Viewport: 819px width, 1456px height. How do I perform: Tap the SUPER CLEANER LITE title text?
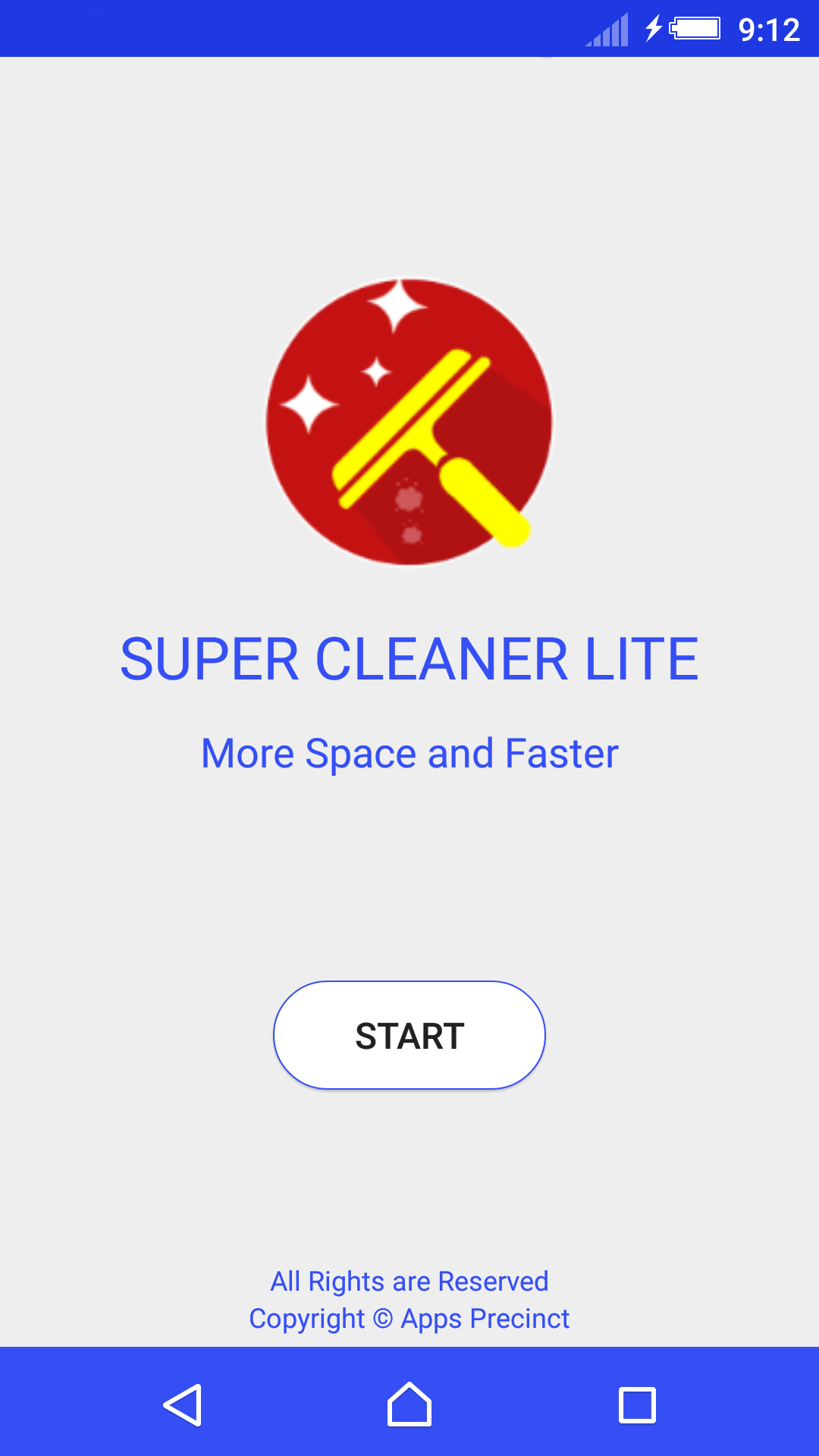pos(409,659)
